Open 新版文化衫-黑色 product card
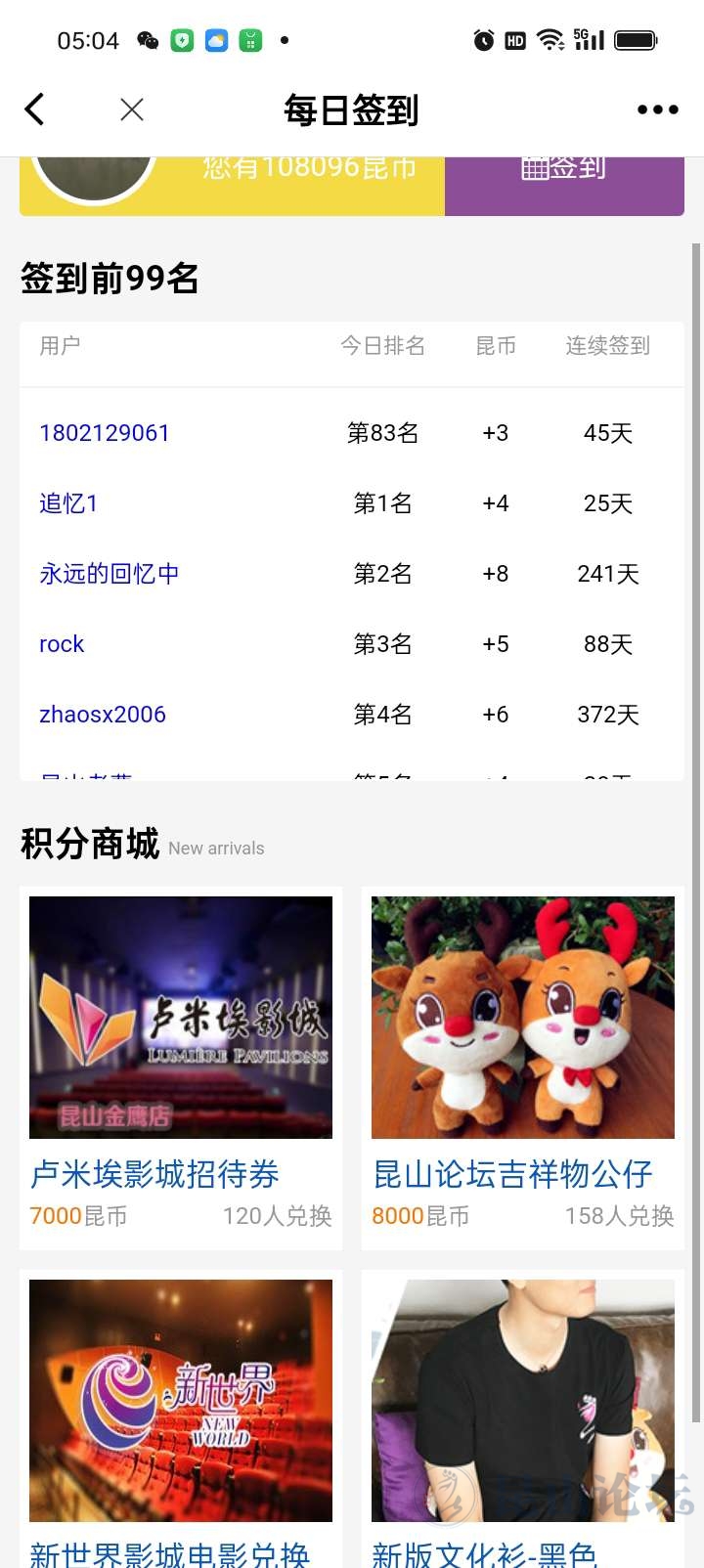 [522, 1417]
